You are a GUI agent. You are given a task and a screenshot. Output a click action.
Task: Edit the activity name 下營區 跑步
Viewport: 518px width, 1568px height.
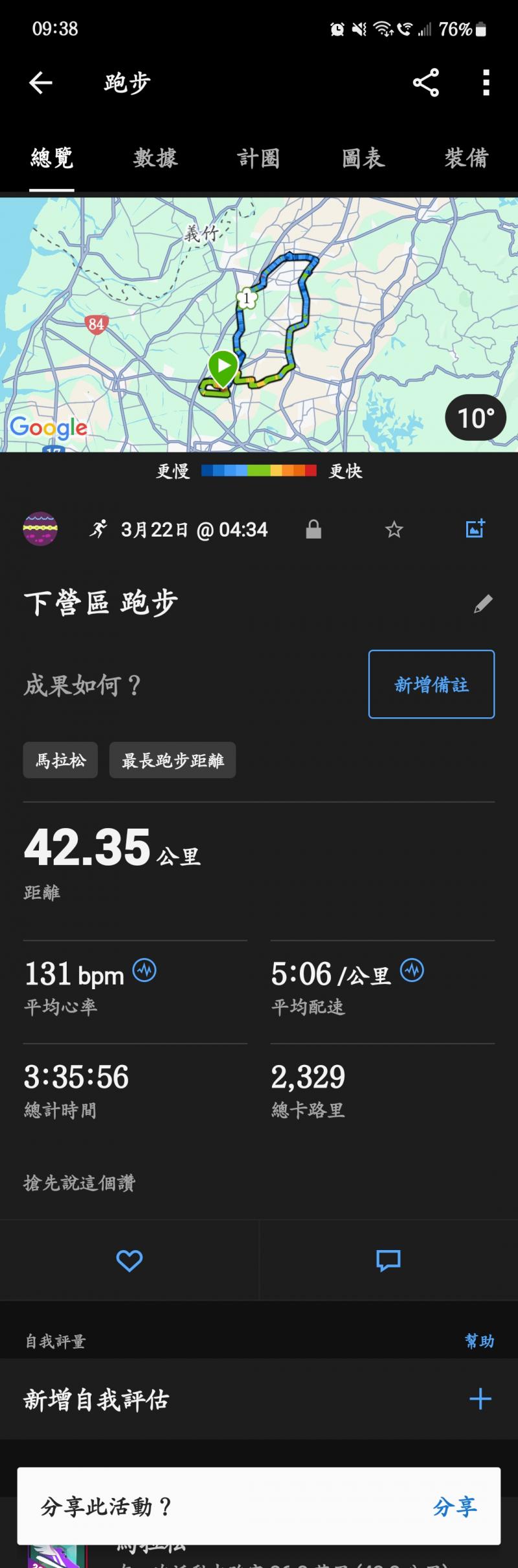[483, 604]
